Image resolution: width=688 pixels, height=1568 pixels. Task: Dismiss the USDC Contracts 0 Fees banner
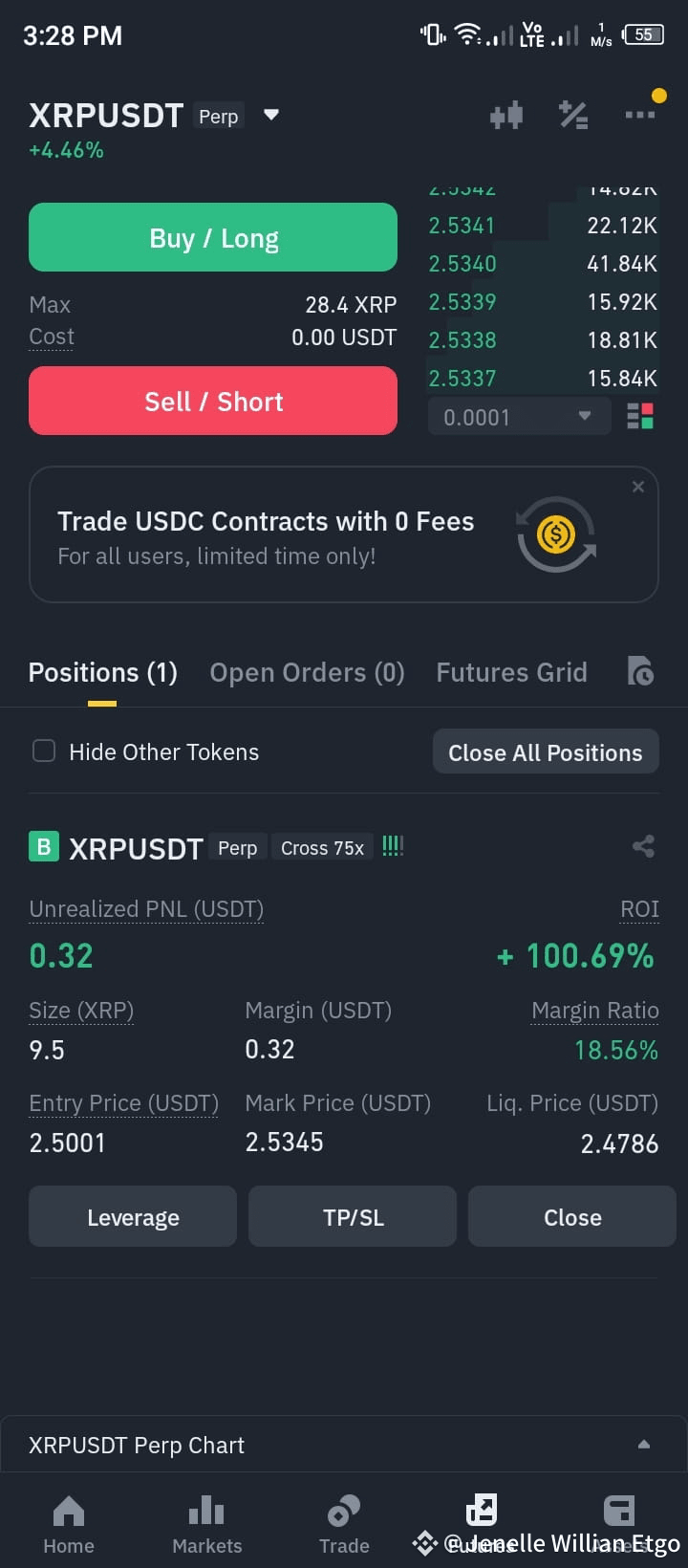638,487
